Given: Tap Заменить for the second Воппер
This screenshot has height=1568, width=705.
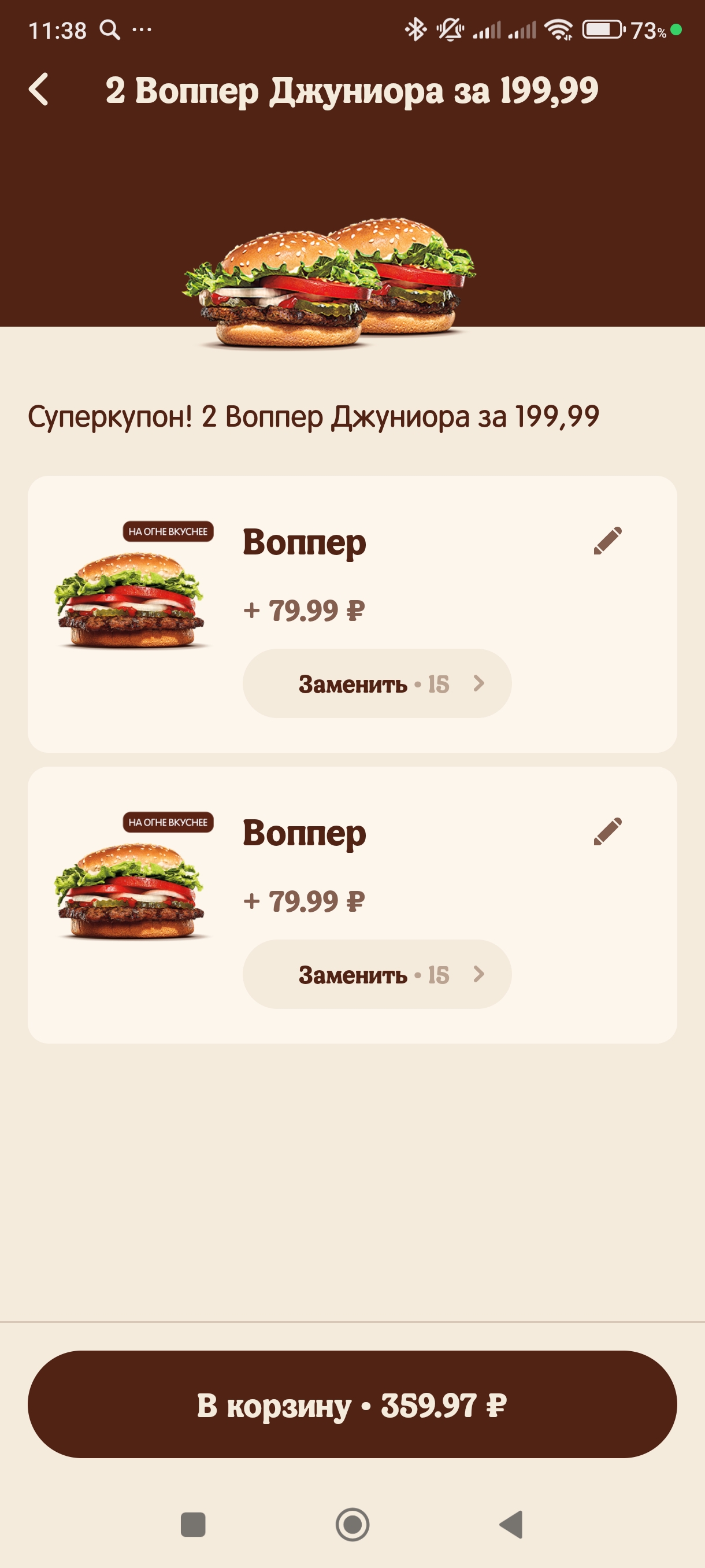Looking at the screenshot, I should (x=377, y=975).
